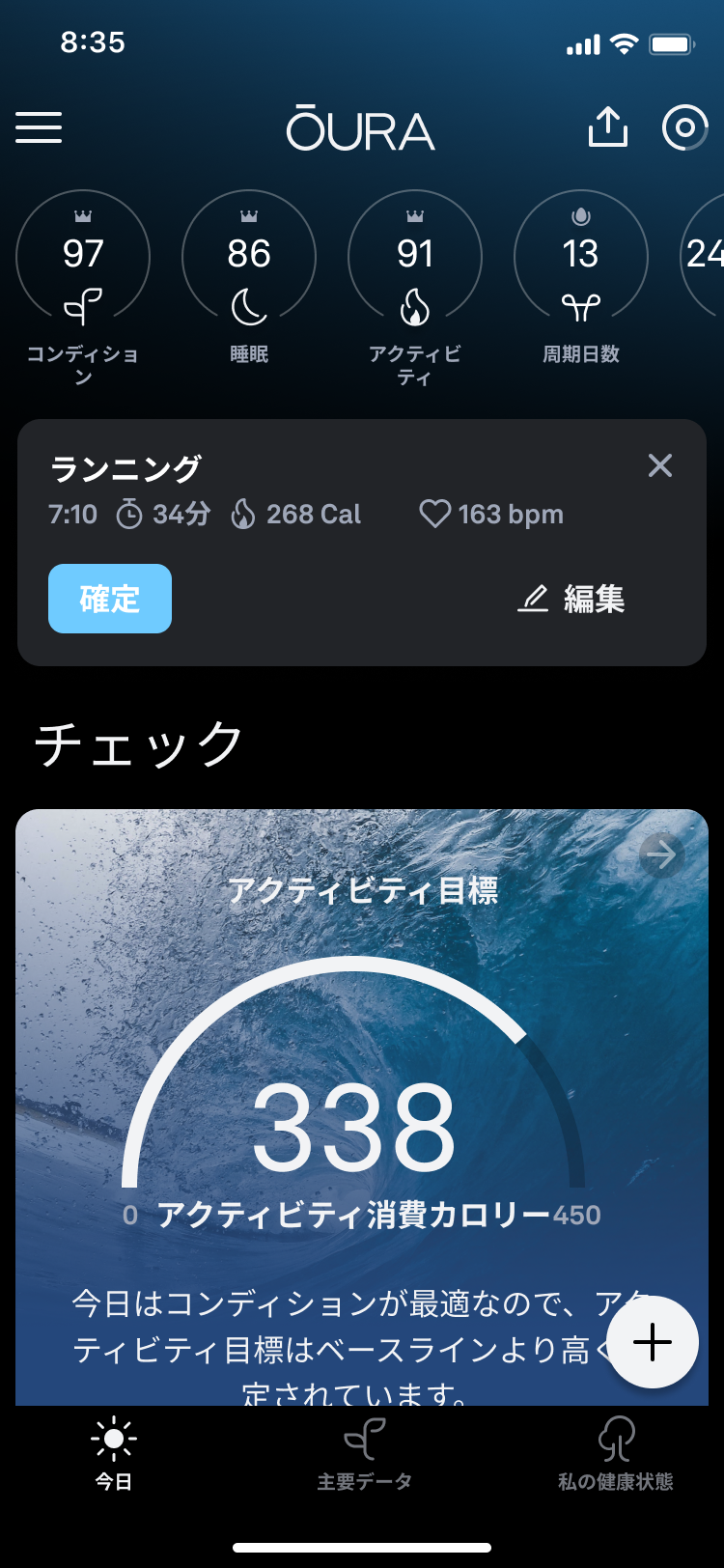Switch to the 主要データ tab
The image size is (724, 1568).
tap(364, 1454)
